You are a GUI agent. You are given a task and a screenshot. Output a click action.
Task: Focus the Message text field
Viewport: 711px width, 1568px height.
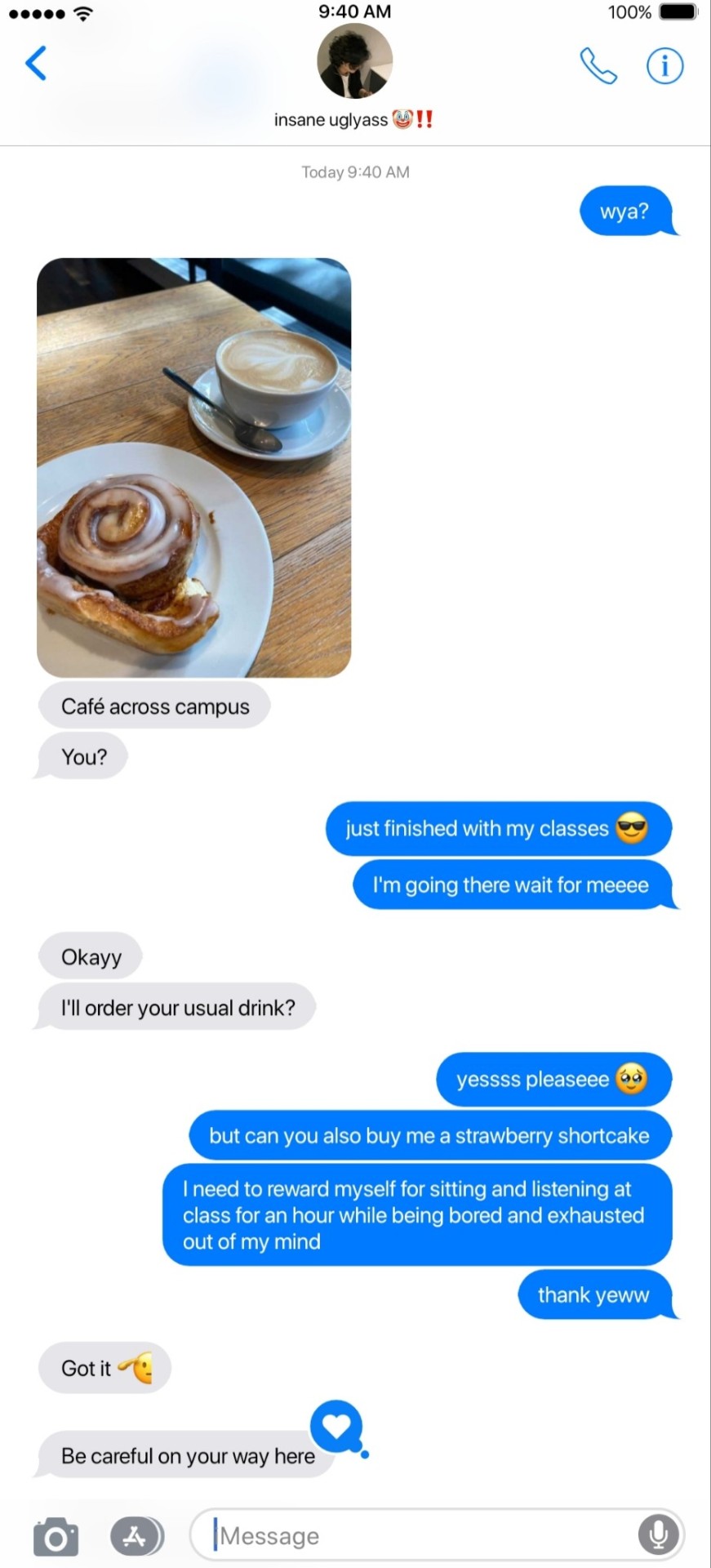coord(416,1536)
